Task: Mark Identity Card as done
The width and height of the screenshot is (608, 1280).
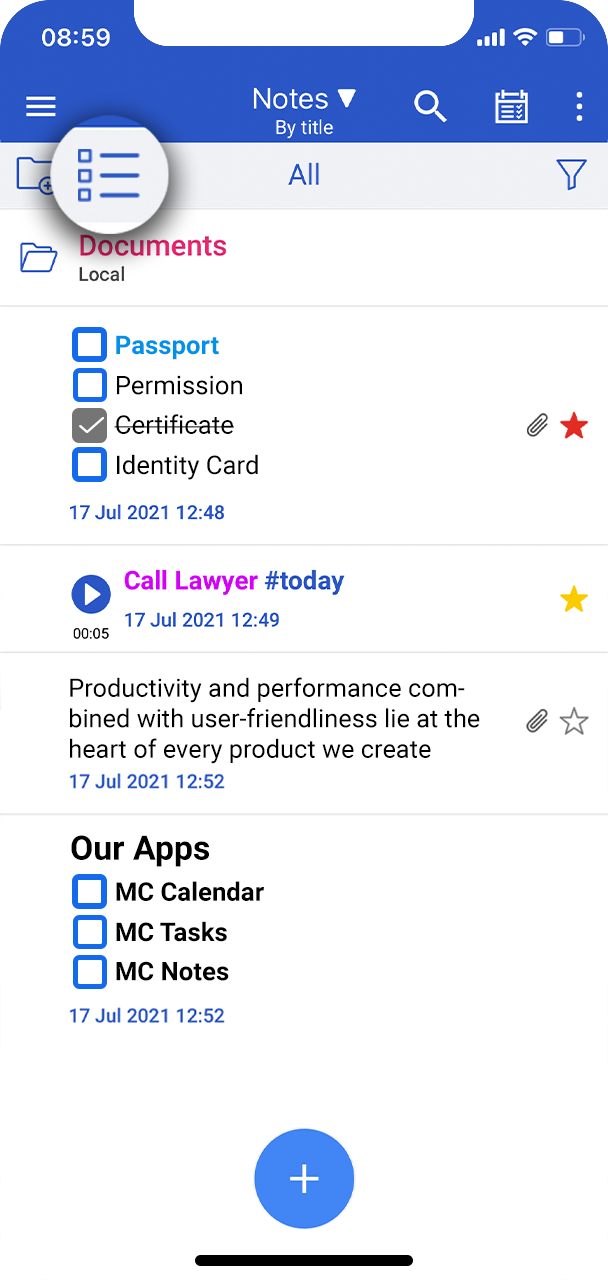Action: (x=90, y=466)
